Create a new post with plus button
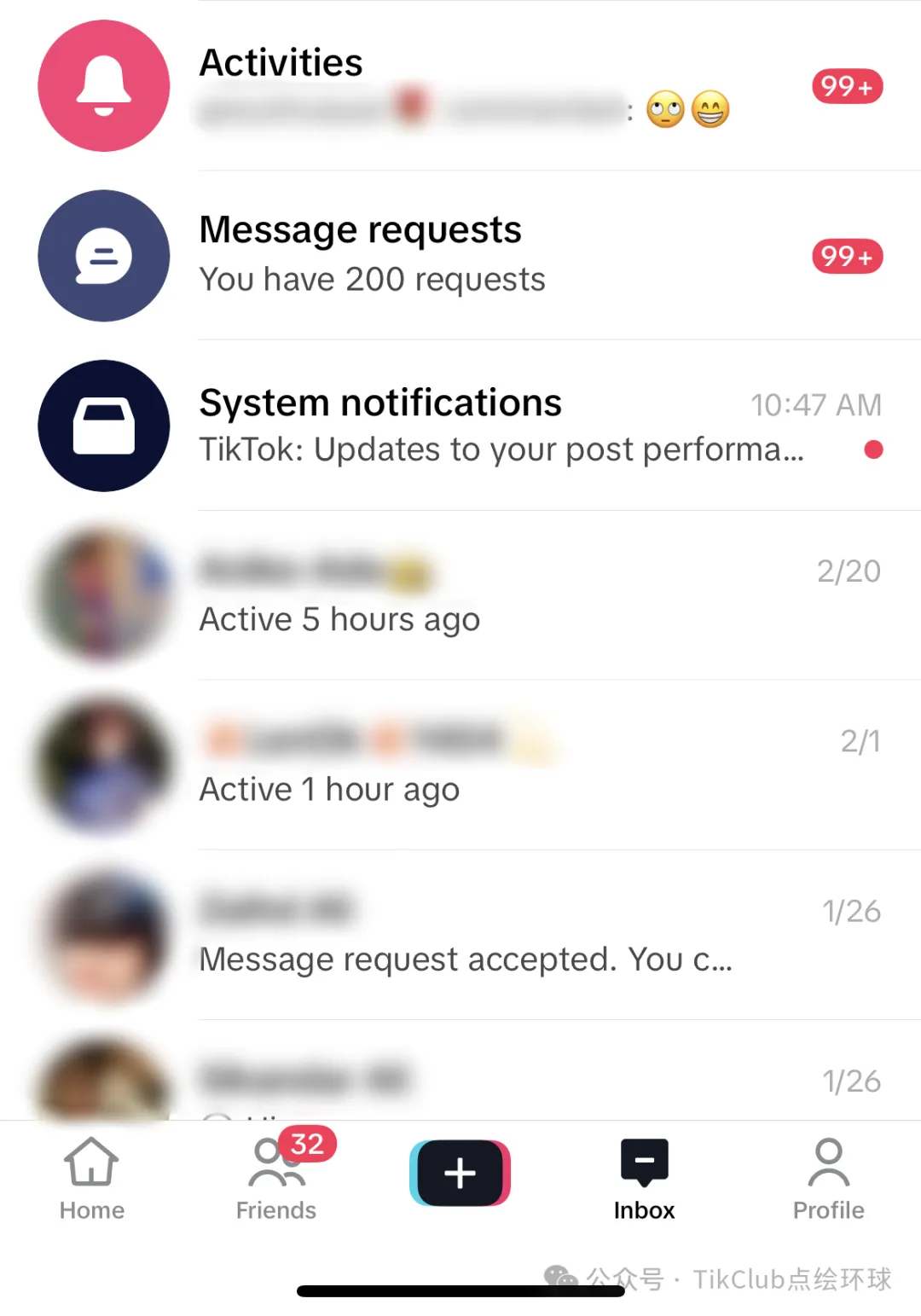Screen dimensions: 921x1316 460,1173
